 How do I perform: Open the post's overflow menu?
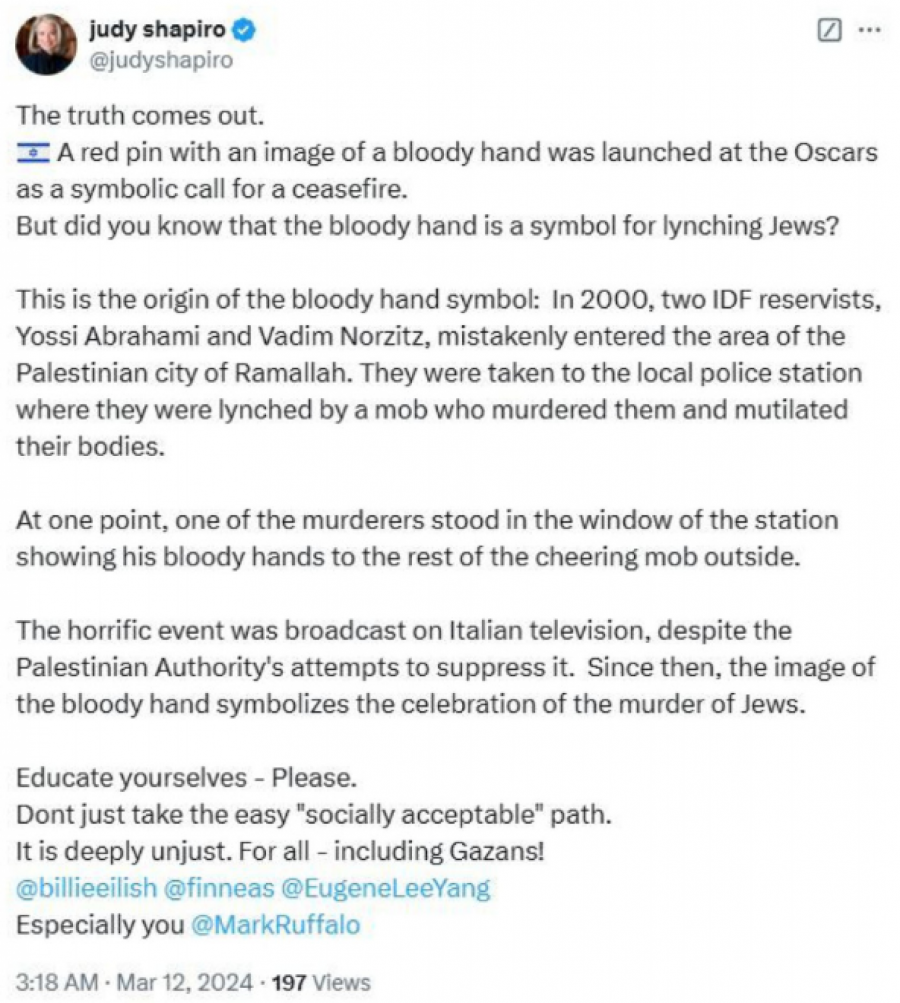click(867, 31)
